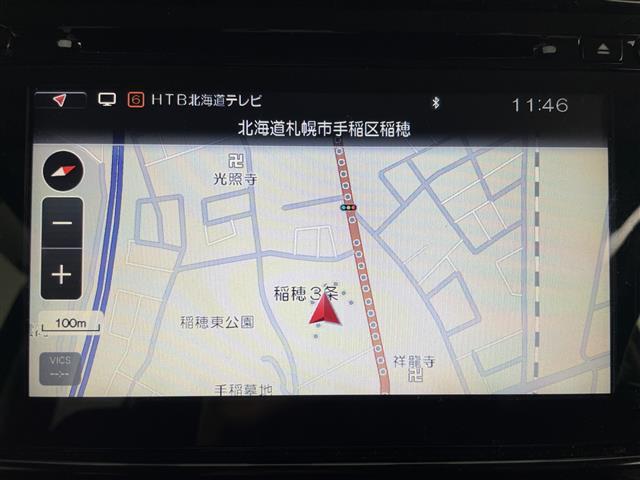Open the navigation arrow icon in top bar
This screenshot has width=640, height=480.
(60, 100)
